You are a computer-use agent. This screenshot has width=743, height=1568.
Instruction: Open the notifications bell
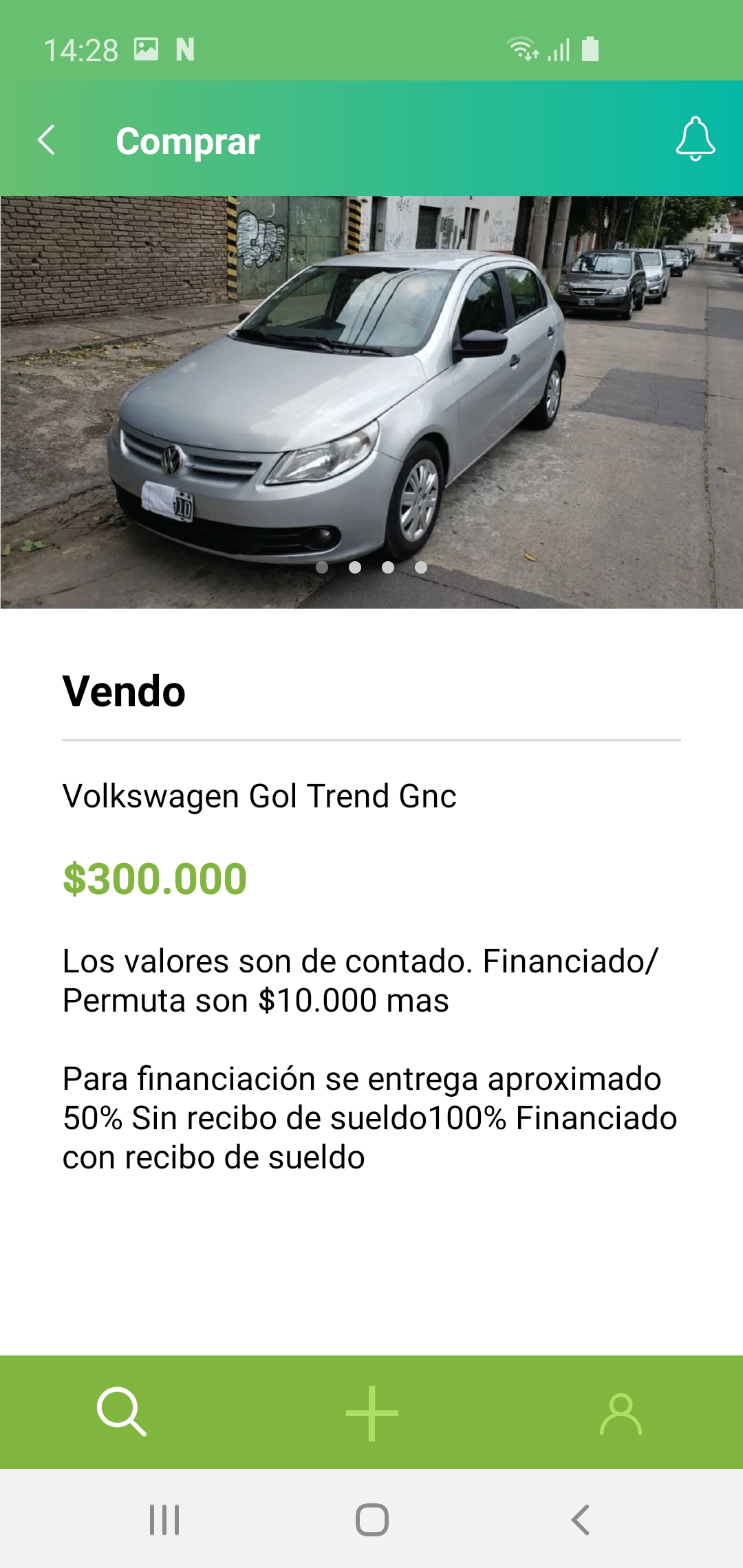pos(695,139)
